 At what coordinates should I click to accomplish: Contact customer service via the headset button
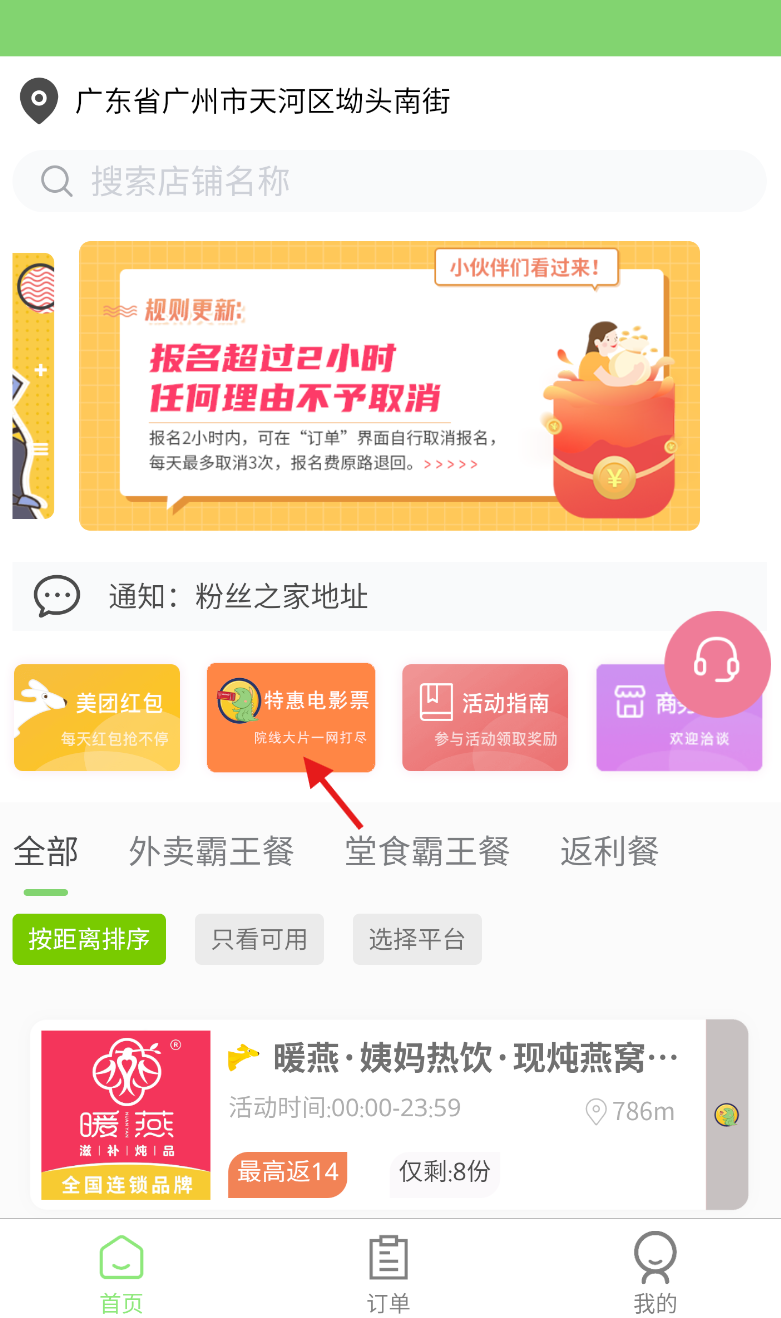click(x=717, y=664)
